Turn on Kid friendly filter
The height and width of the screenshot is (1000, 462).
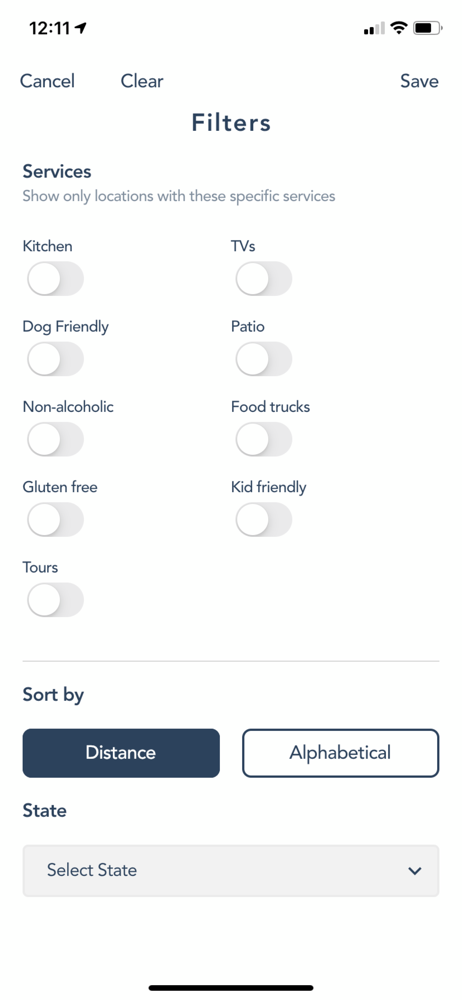tap(264, 520)
